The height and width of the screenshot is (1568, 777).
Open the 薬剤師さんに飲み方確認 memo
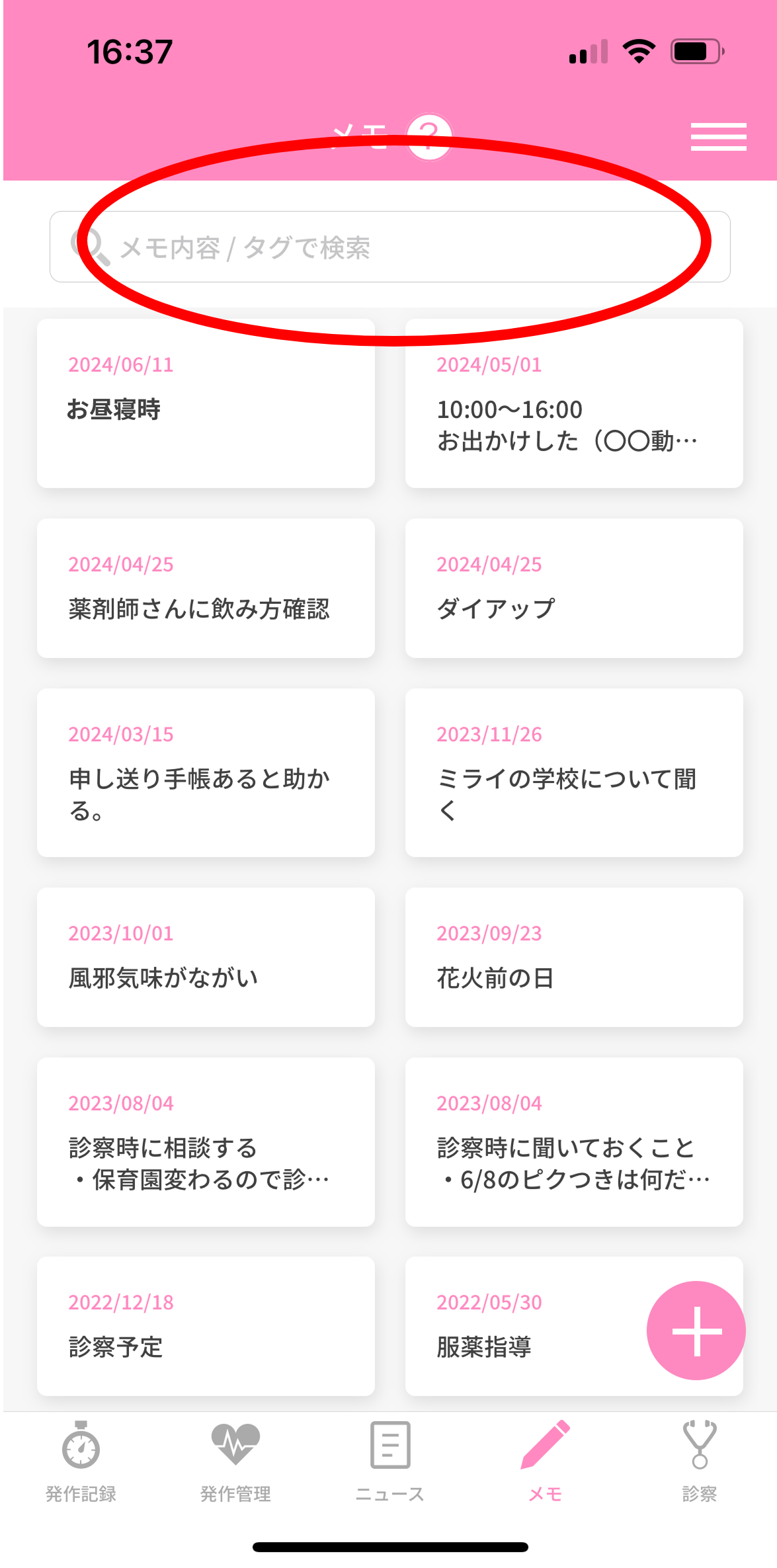click(206, 588)
